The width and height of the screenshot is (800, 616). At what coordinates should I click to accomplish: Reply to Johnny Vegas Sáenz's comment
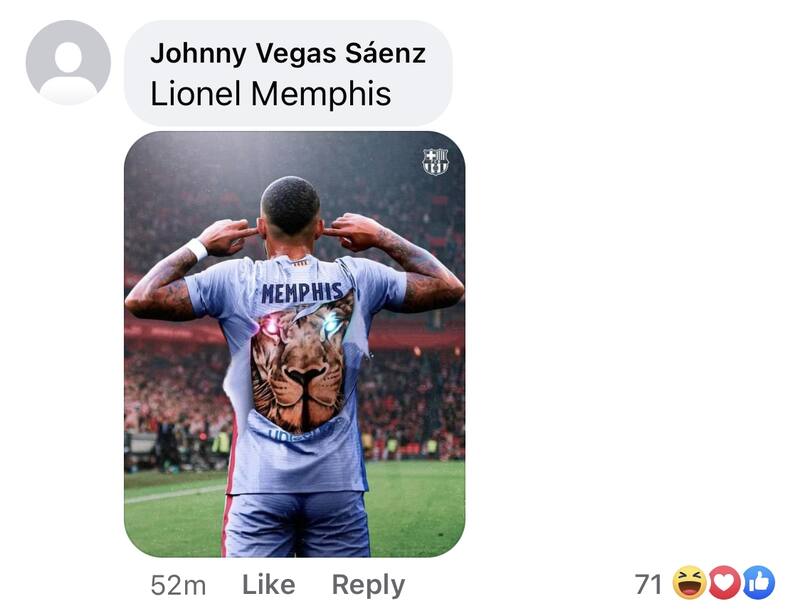[x=368, y=585]
